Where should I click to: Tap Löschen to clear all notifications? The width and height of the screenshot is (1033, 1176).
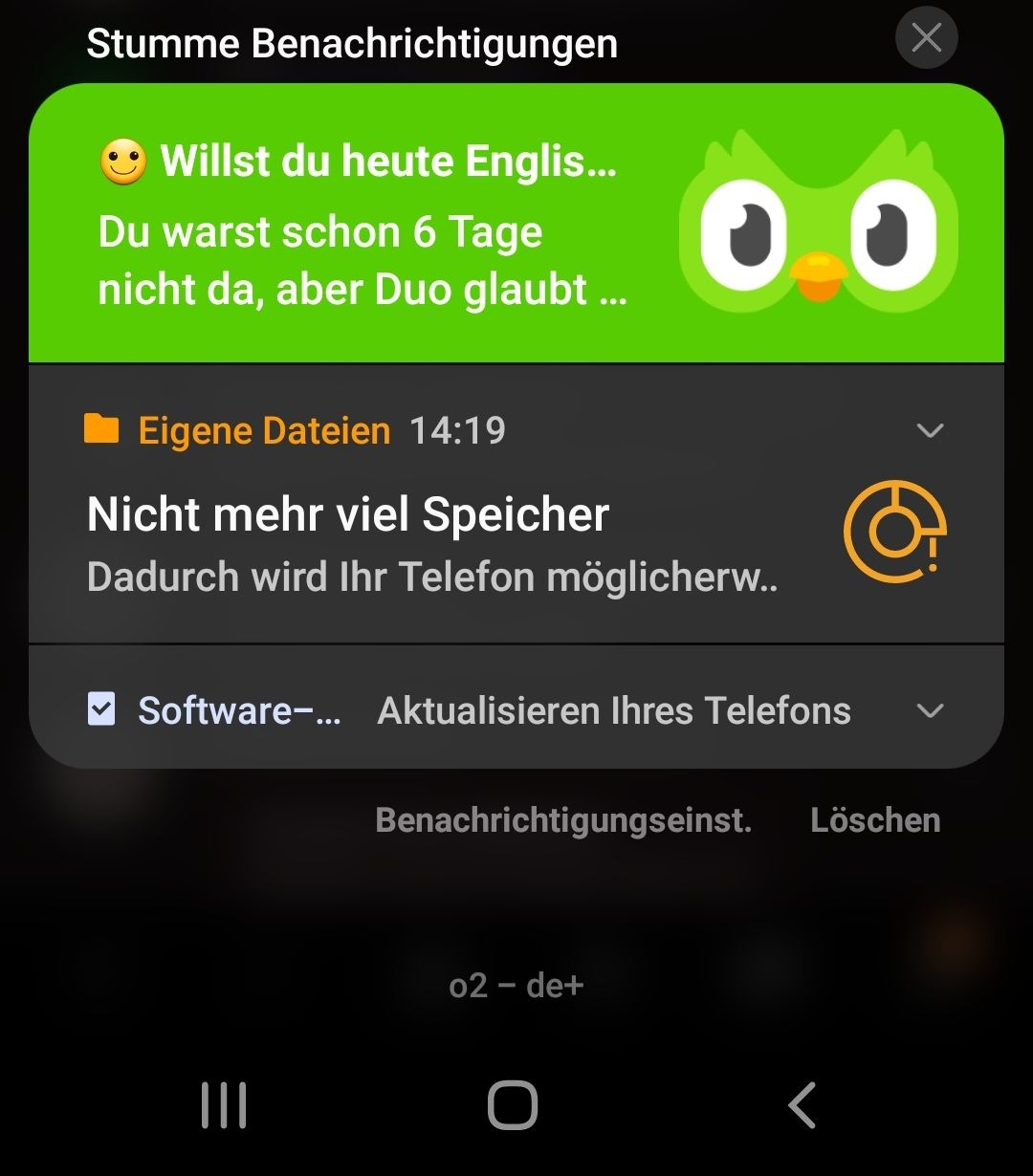pyautogui.click(x=875, y=820)
